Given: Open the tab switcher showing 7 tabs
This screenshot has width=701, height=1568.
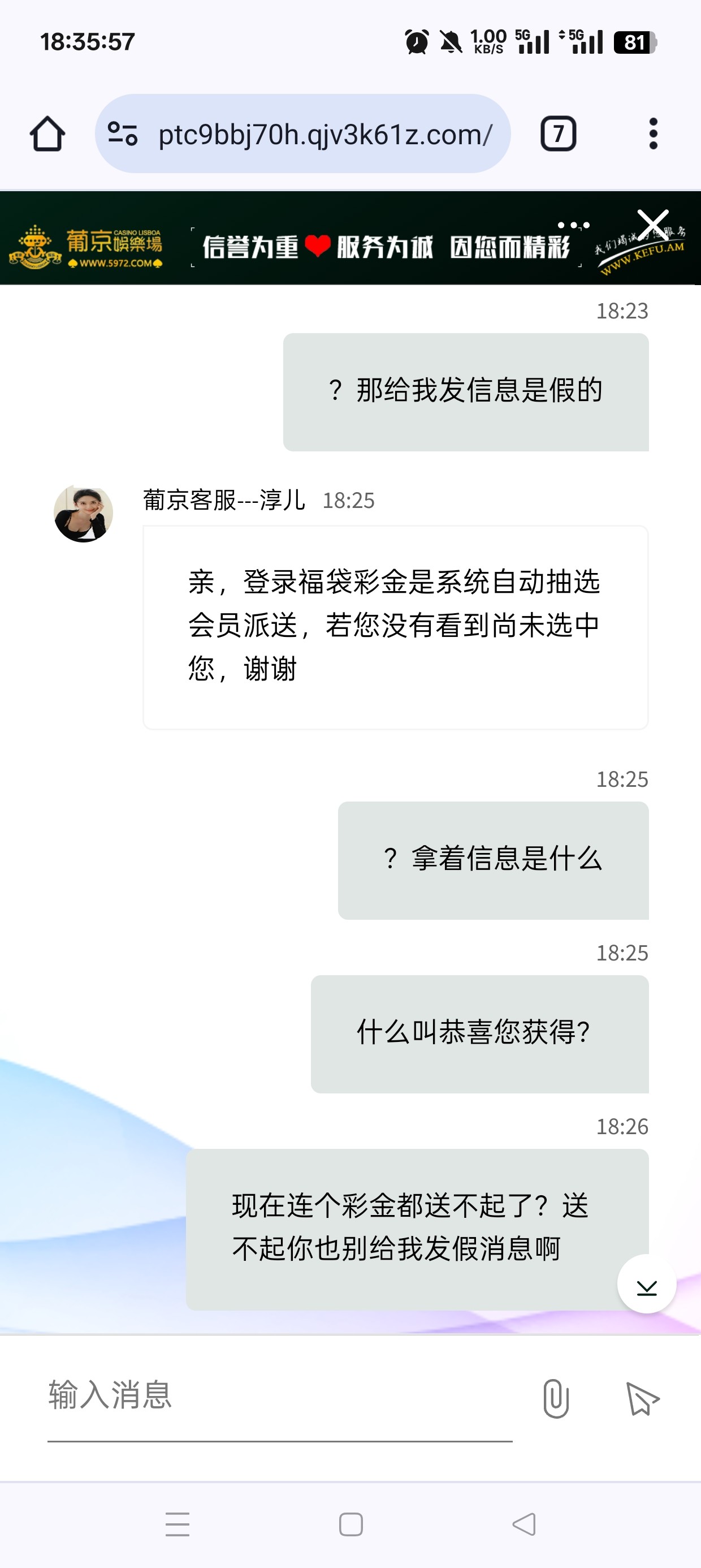Looking at the screenshot, I should click(557, 133).
